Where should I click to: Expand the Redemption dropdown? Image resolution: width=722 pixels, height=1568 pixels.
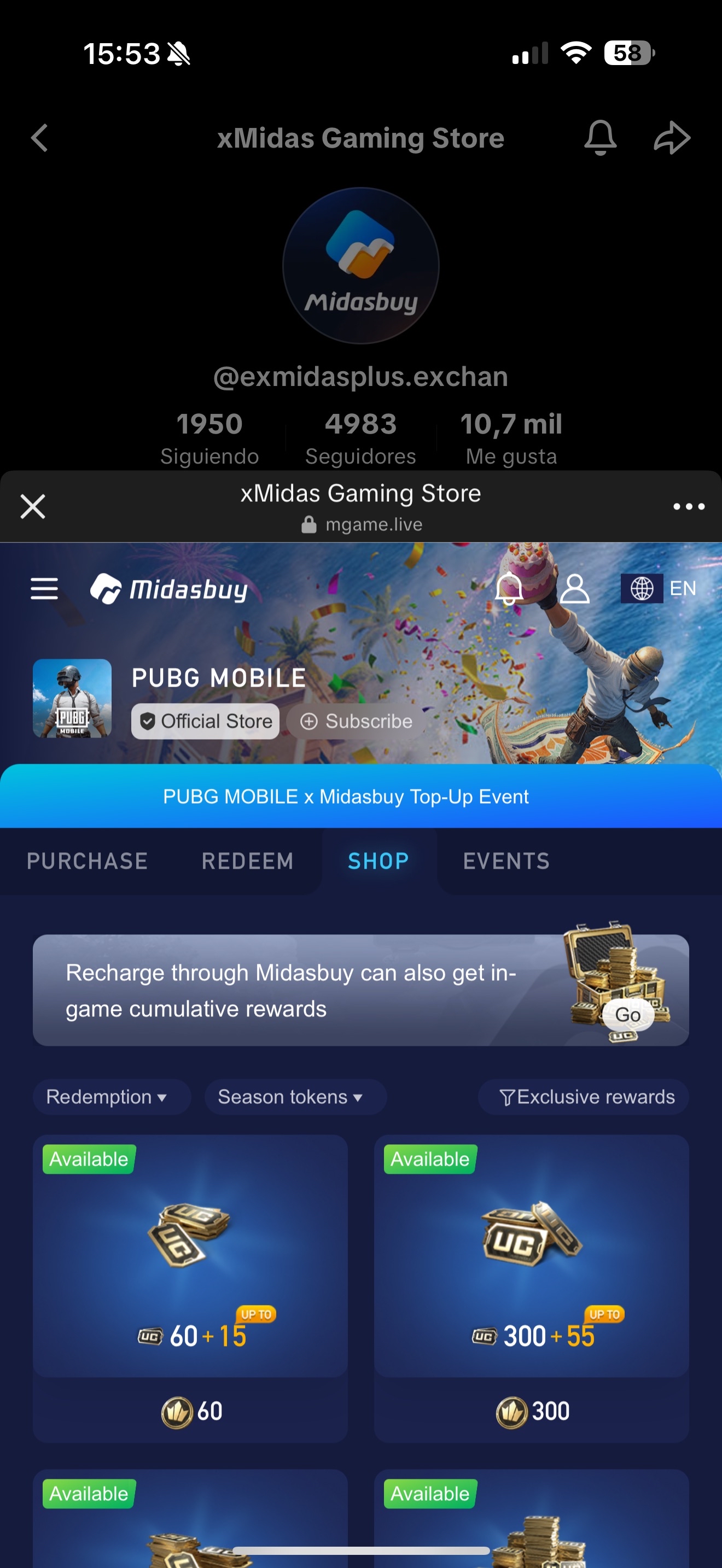coord(107,1097)
